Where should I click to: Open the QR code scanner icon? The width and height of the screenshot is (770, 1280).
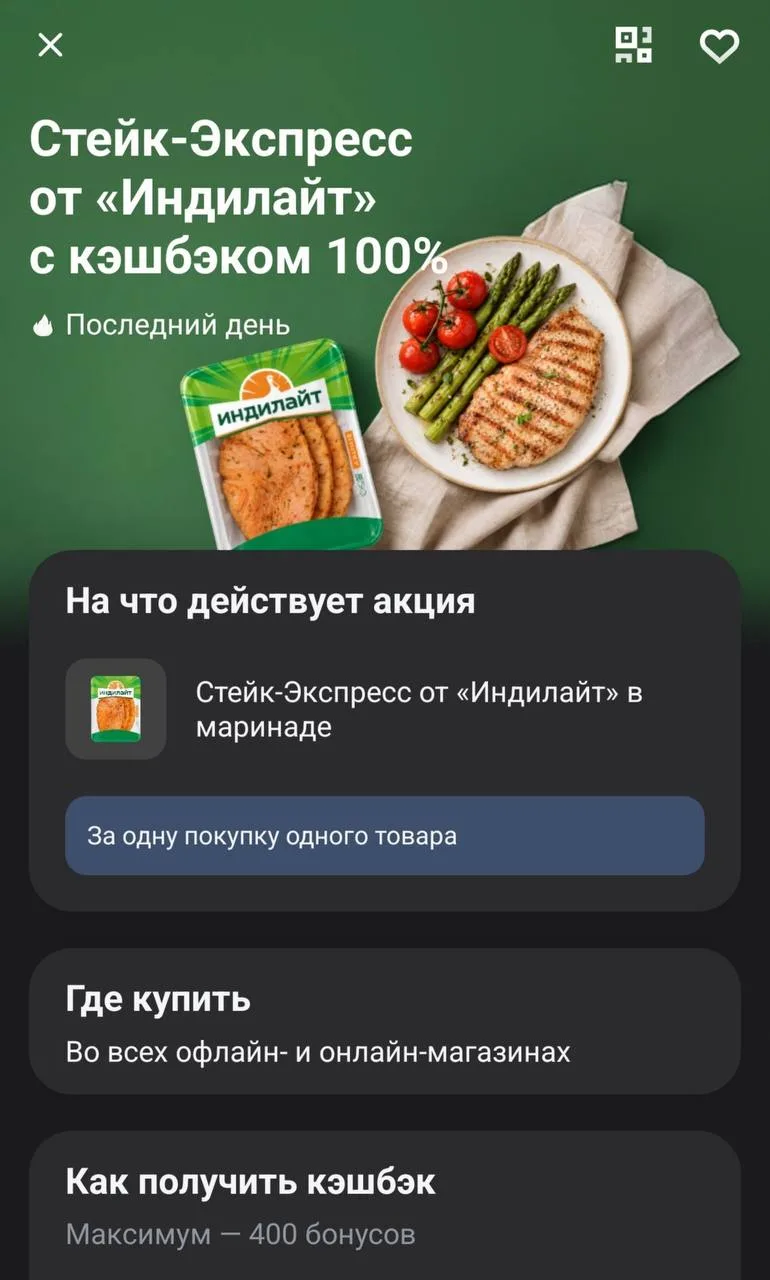pos(633,45)
